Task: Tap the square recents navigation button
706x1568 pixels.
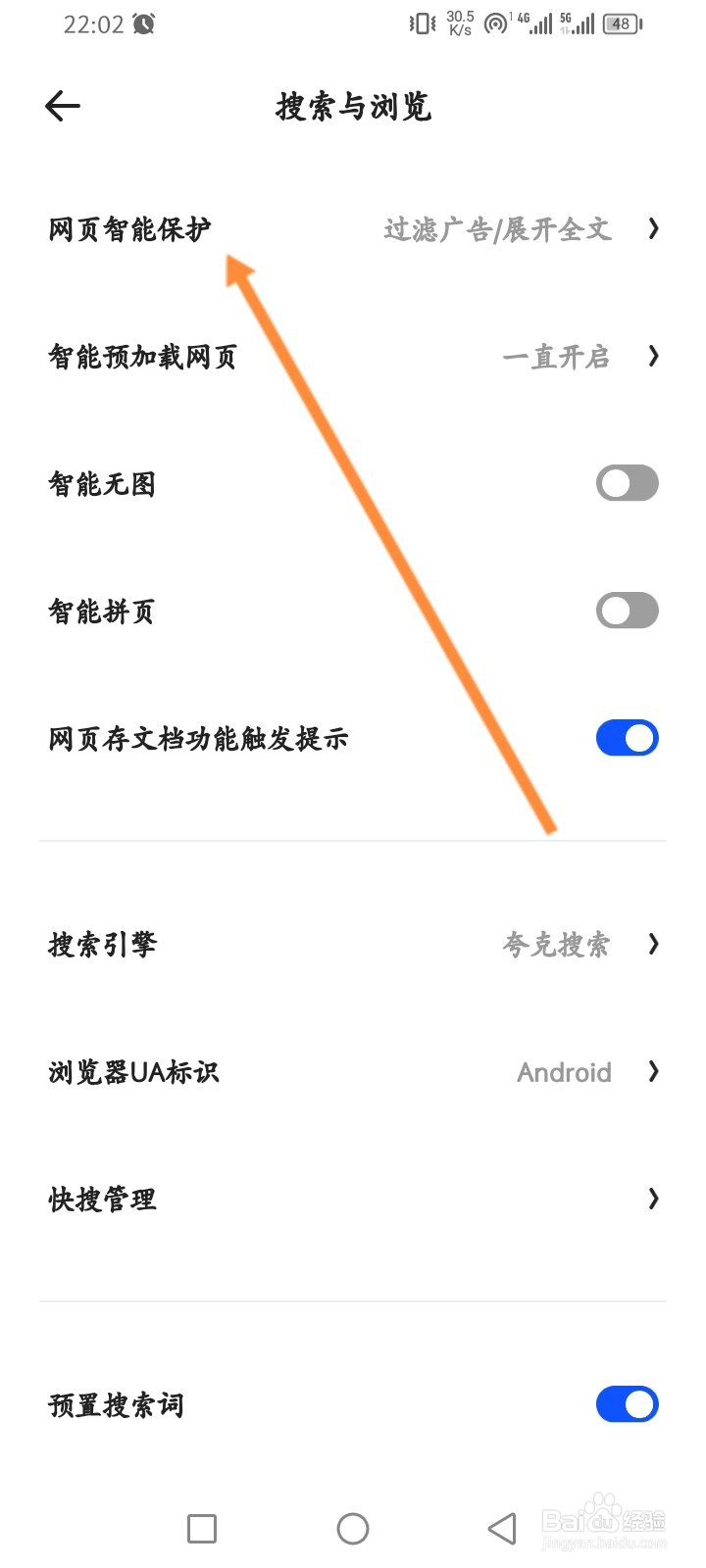Action: (x=202, y=1528)
